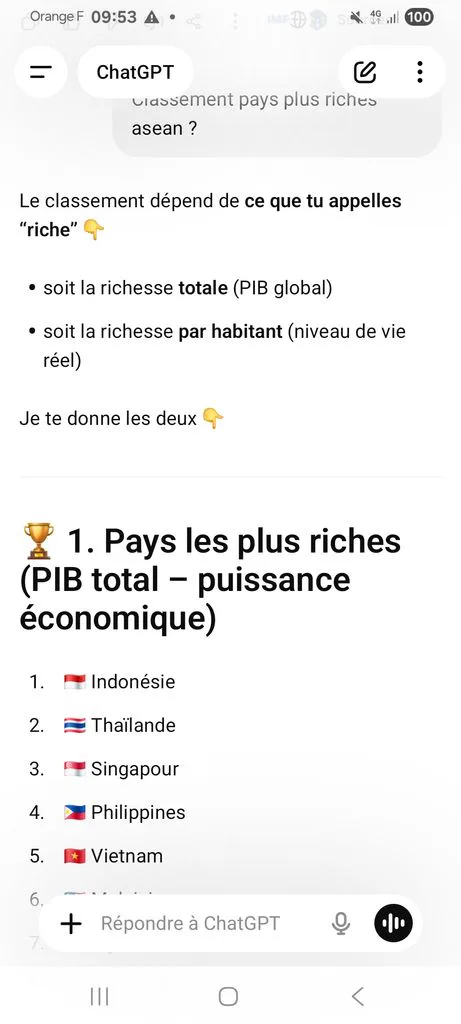Start voice mode conversation

point(394,923)
